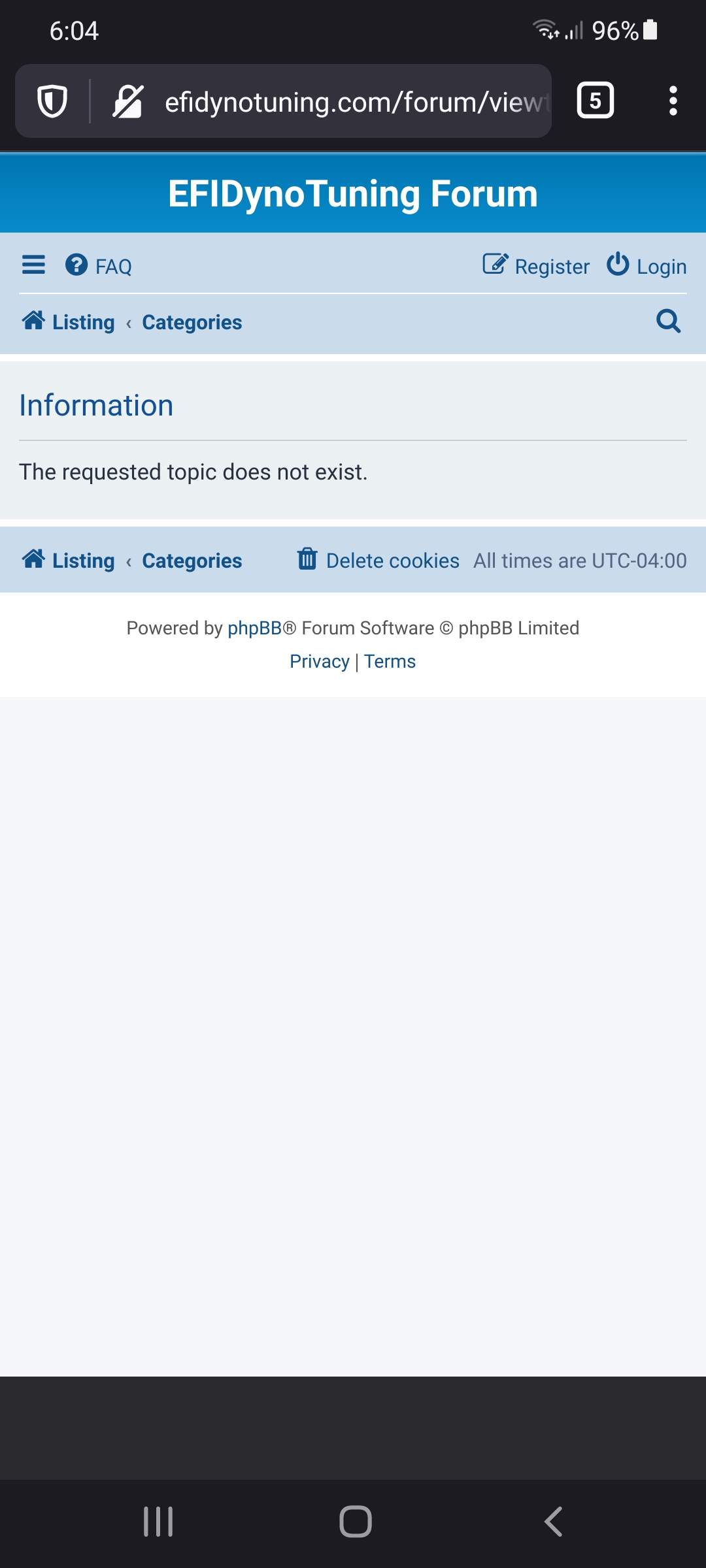Tap Categories in the top breadcrumb
The width and height of the screenshot is (706, 1568).
tap(192, 322)
